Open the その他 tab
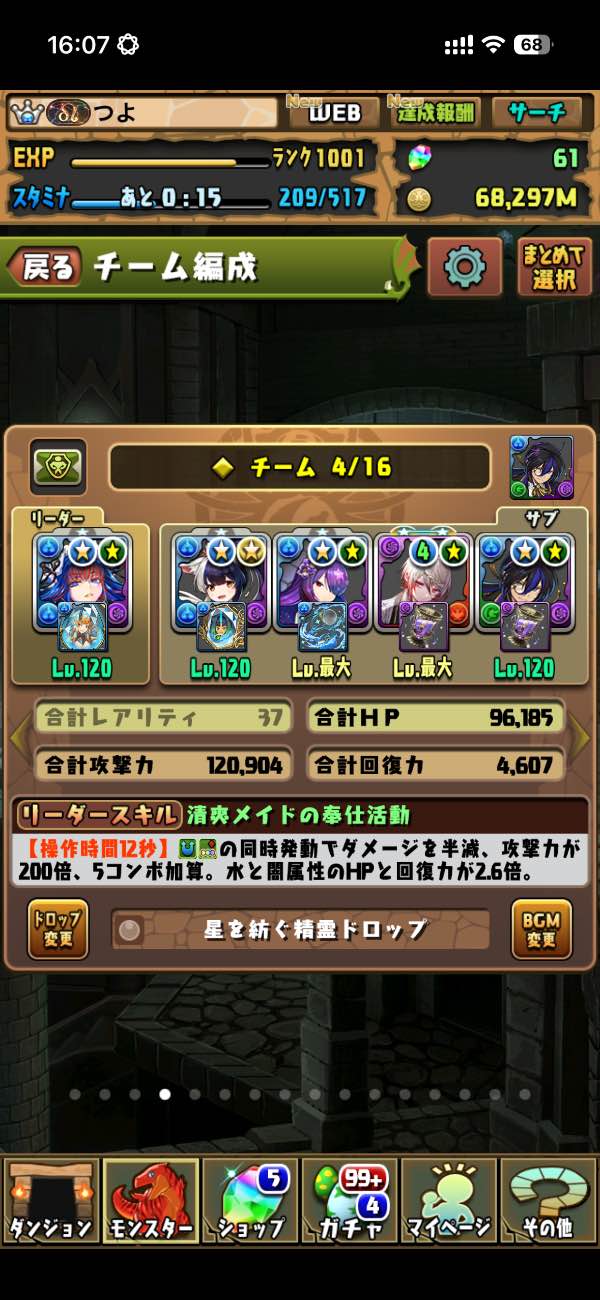Image resolution: width=600 pixels, height=1300 pixels. (548, 1200)
